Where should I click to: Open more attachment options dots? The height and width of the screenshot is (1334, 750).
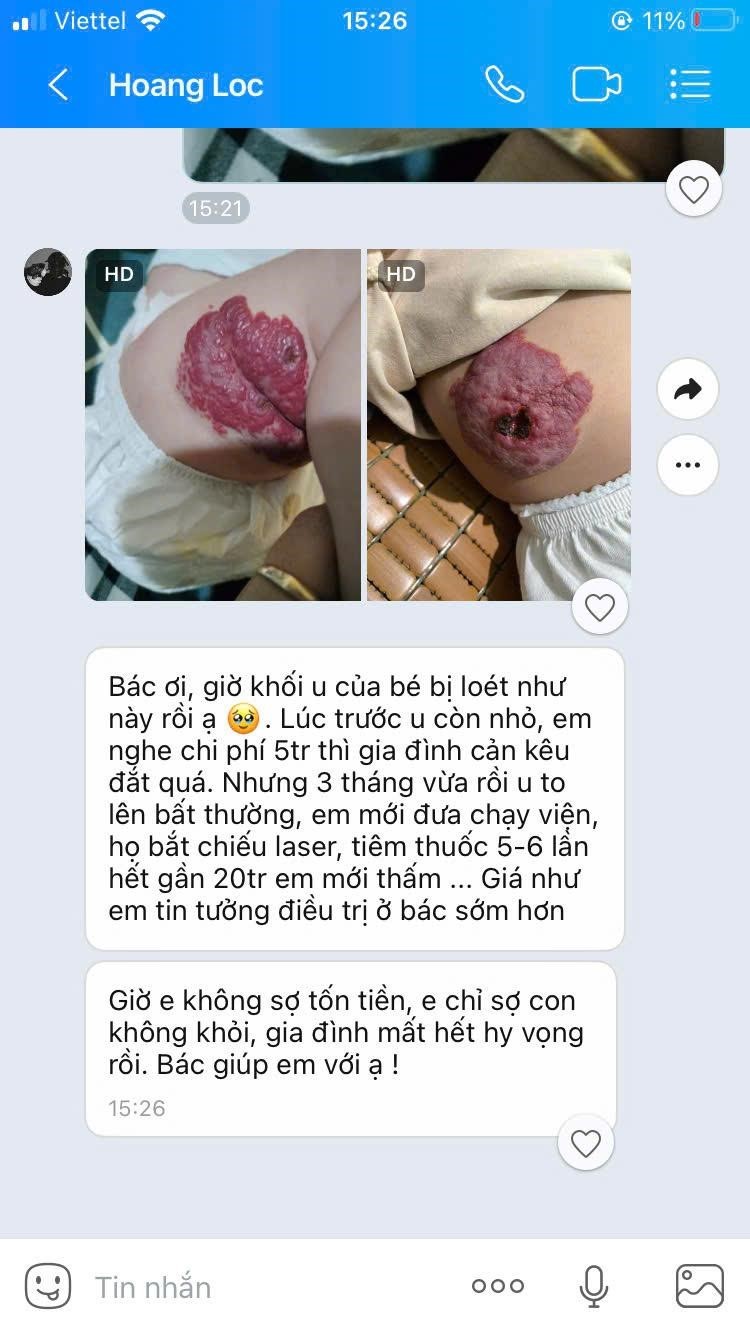[x=497, y=1287]
